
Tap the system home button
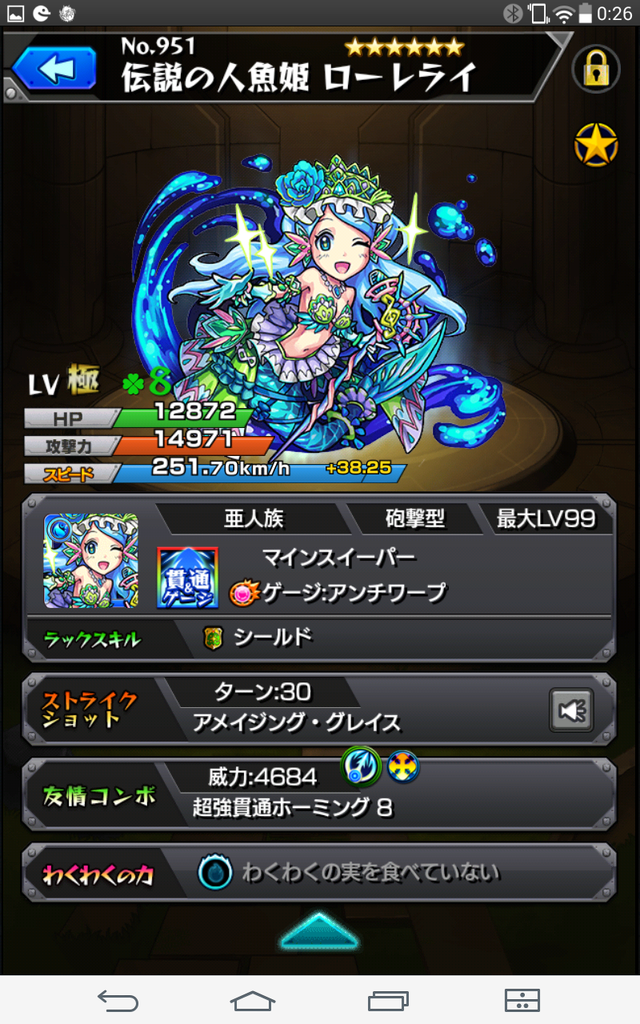(x=252, y=998)
